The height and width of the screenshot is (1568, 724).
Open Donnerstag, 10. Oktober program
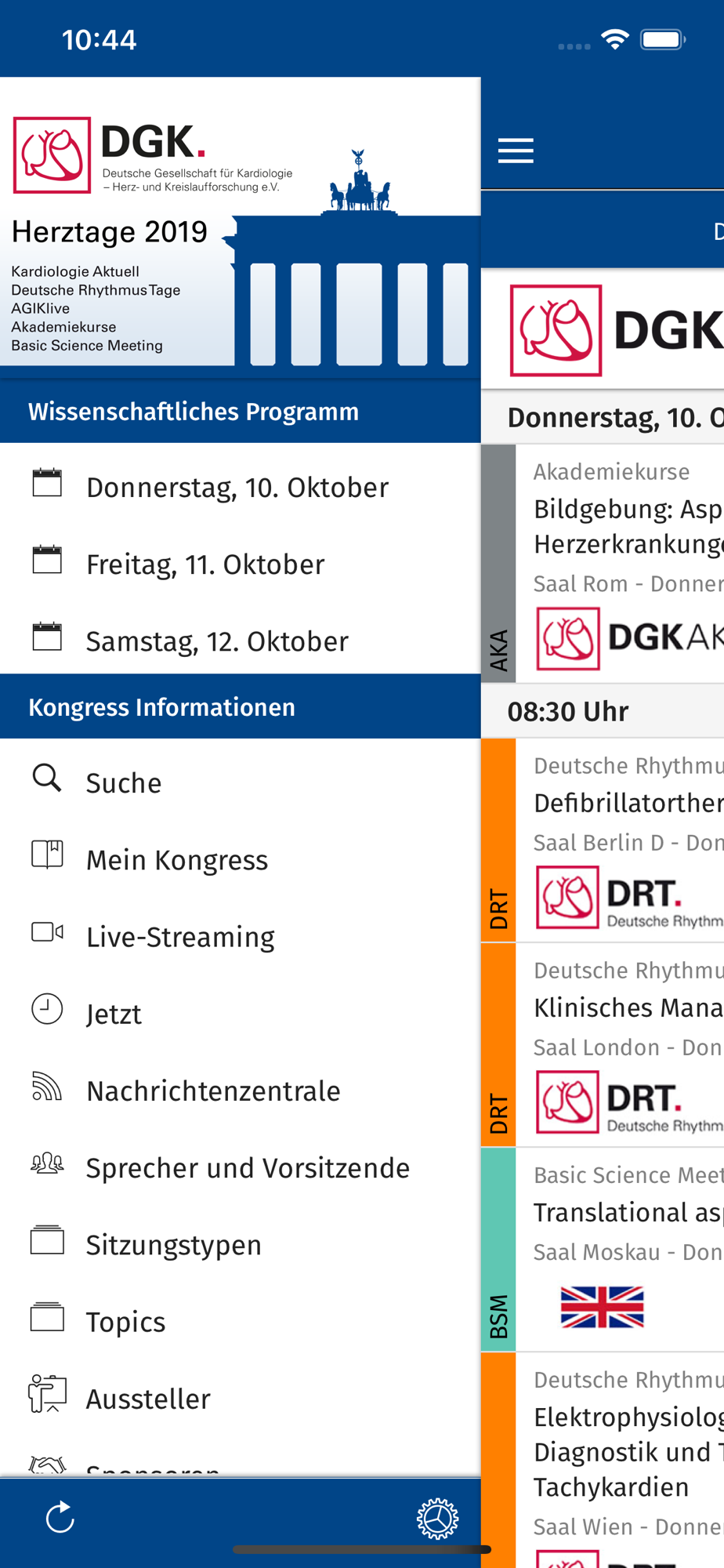click(240, 487)
